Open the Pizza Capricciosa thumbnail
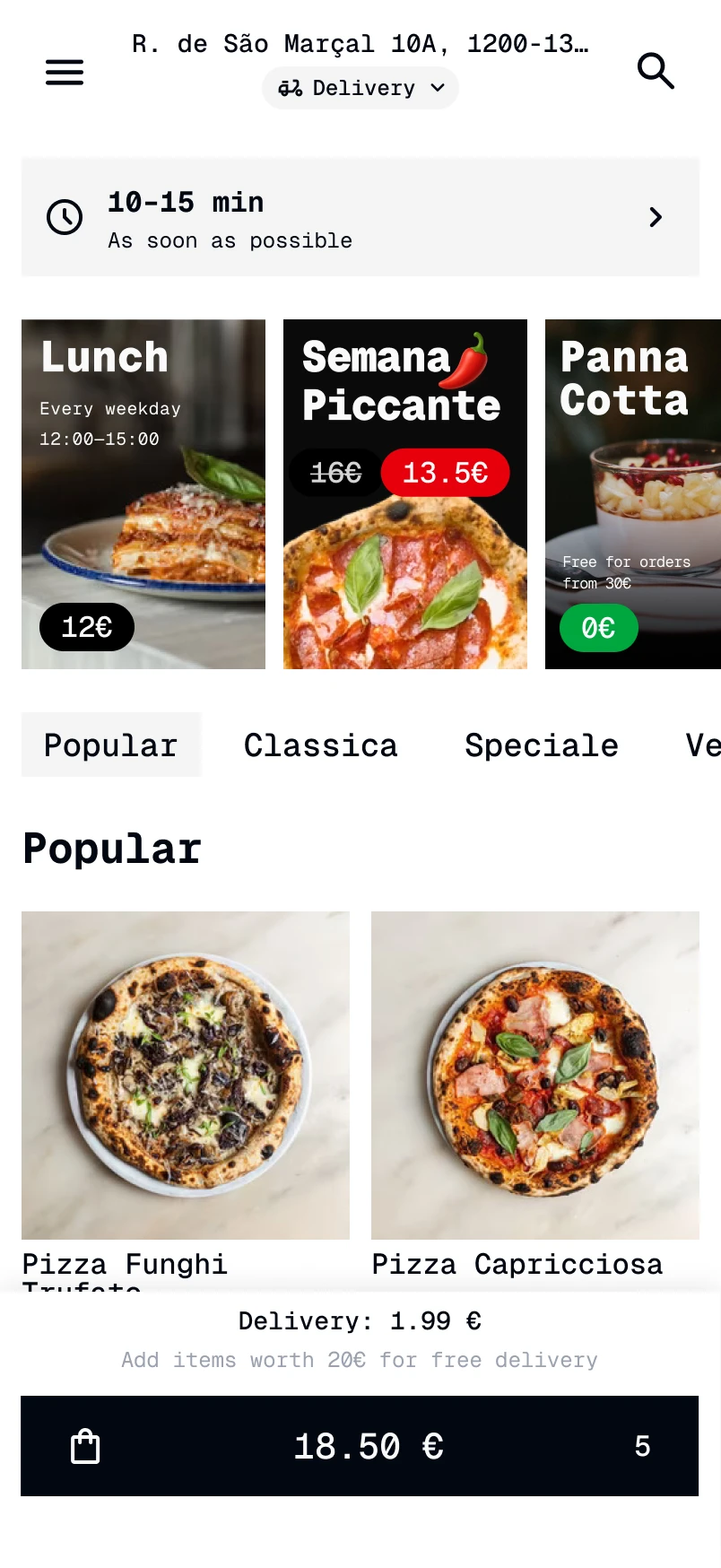Image resolution: width=721 pixels, height=1568 pixels. click(534, 1075)
